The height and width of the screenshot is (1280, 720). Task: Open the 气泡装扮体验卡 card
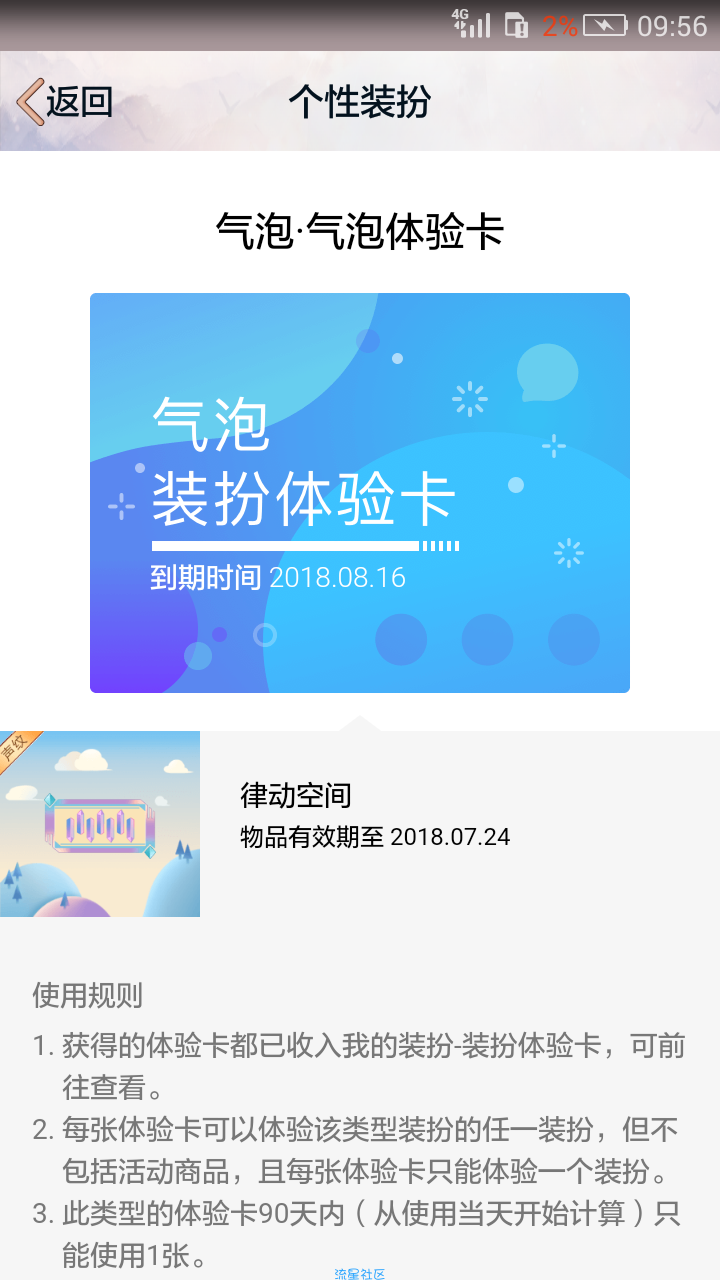coord(360,492)
